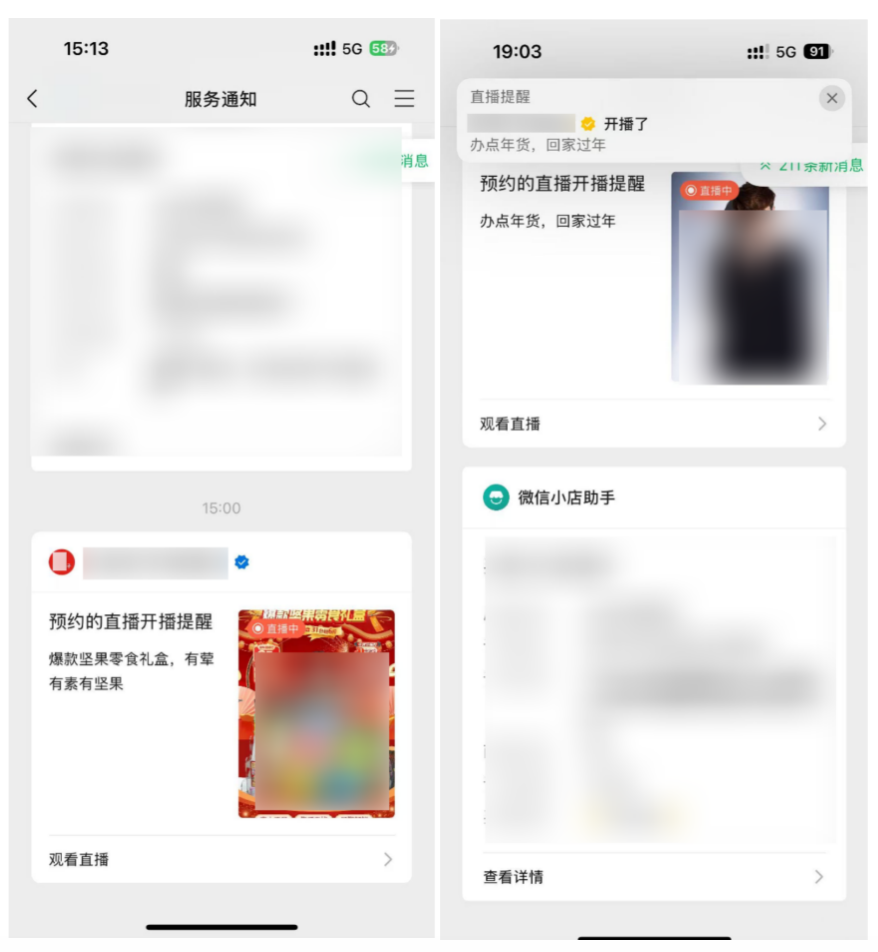Image resolution: width=878 pixels, height=952 pixels.
Task: Open the three-line menu in 服务通知 header
Action: pos(404,98)
